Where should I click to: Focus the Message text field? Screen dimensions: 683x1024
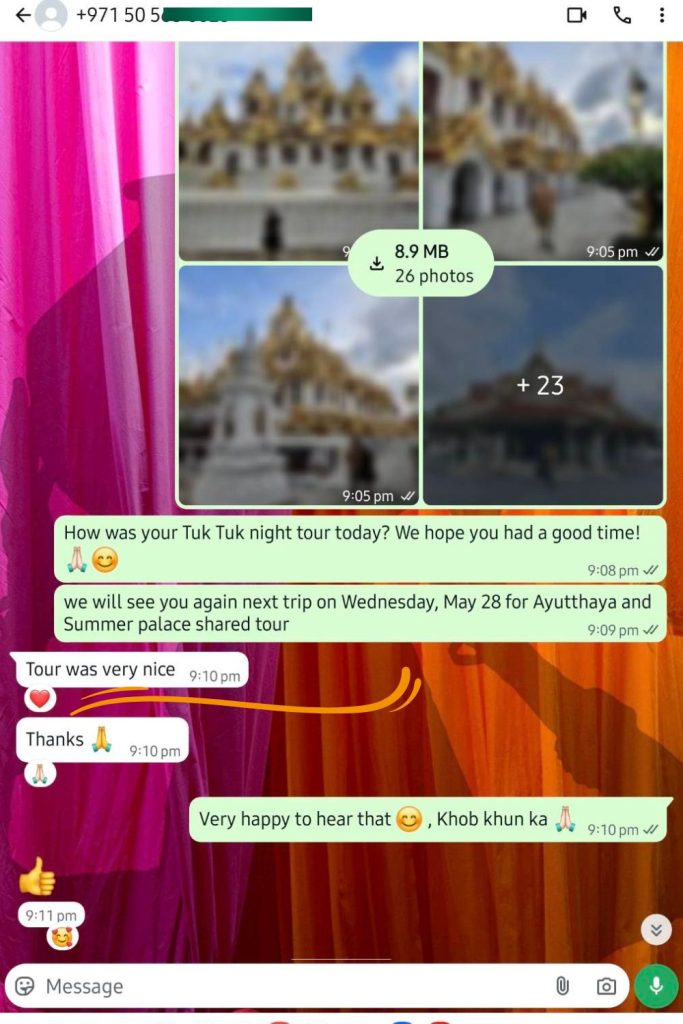tap(290, 986)
